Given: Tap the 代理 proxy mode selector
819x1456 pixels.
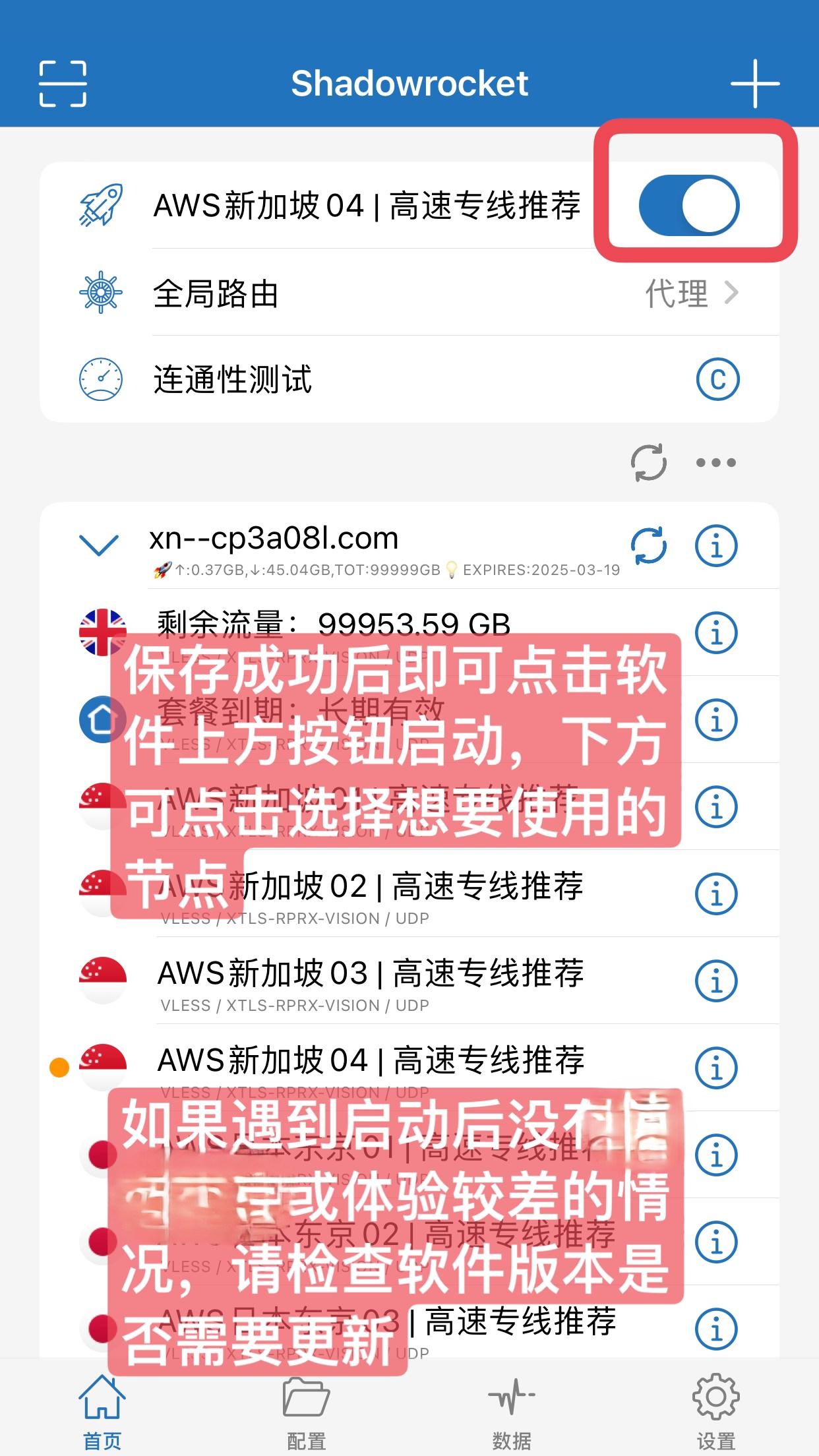Looking at the screenshot, I should tap(676, 295).
